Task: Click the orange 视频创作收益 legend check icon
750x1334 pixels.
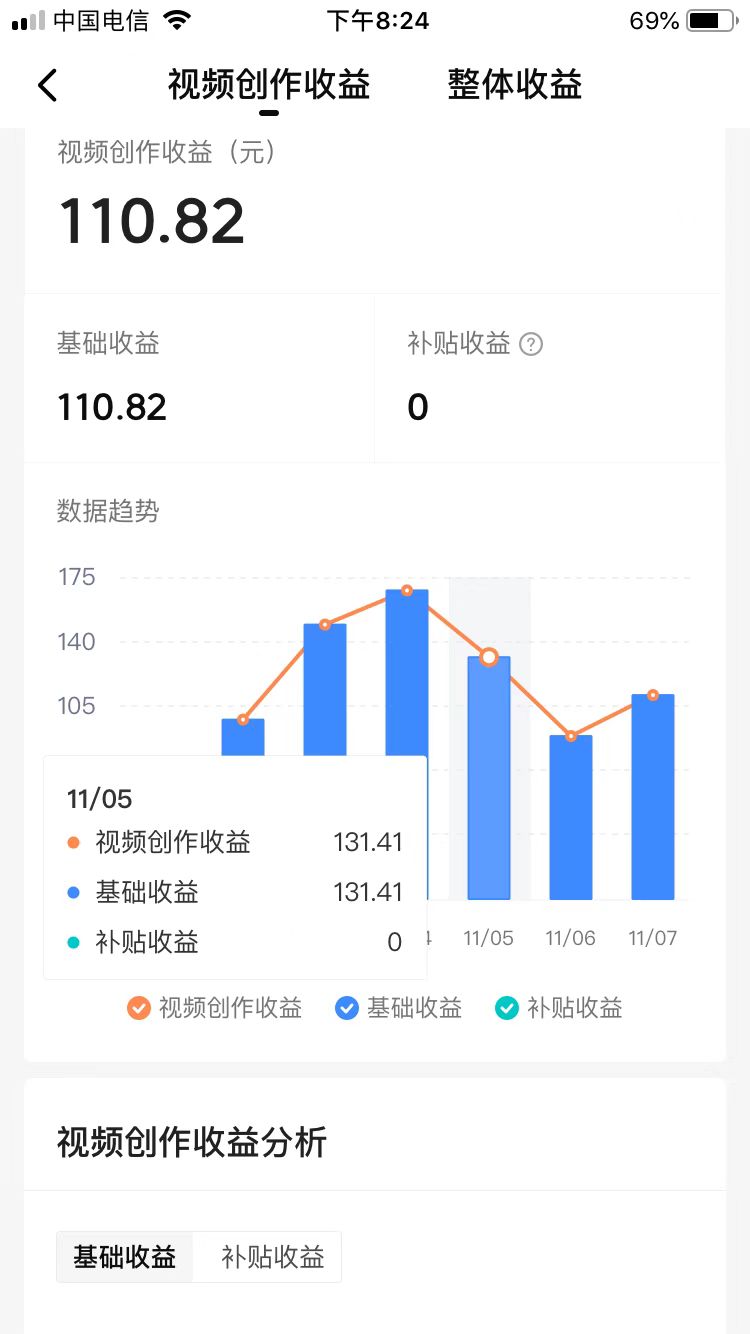Action: pyautogui.click(x=139, y=1008)
